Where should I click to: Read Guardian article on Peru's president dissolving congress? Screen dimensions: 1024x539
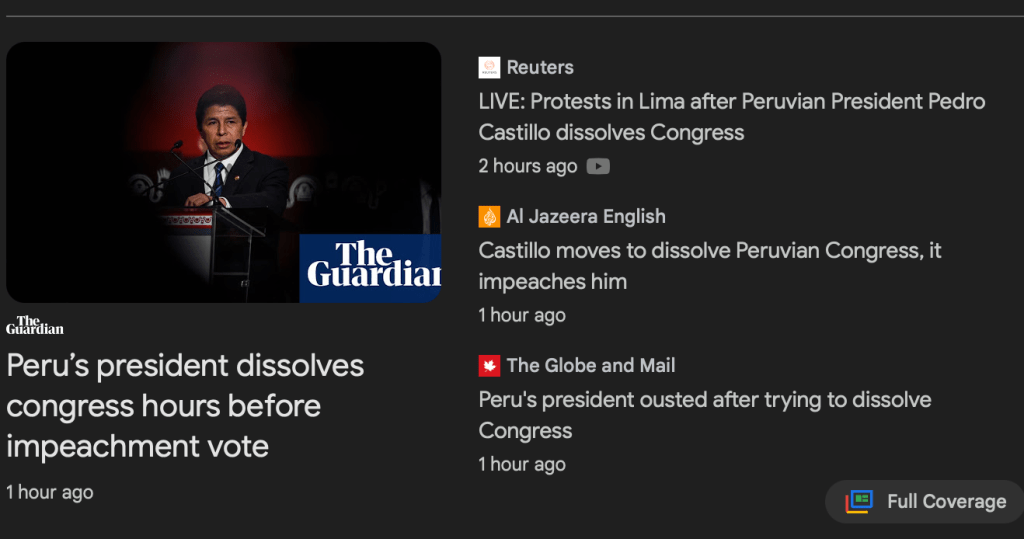(185, 405)
